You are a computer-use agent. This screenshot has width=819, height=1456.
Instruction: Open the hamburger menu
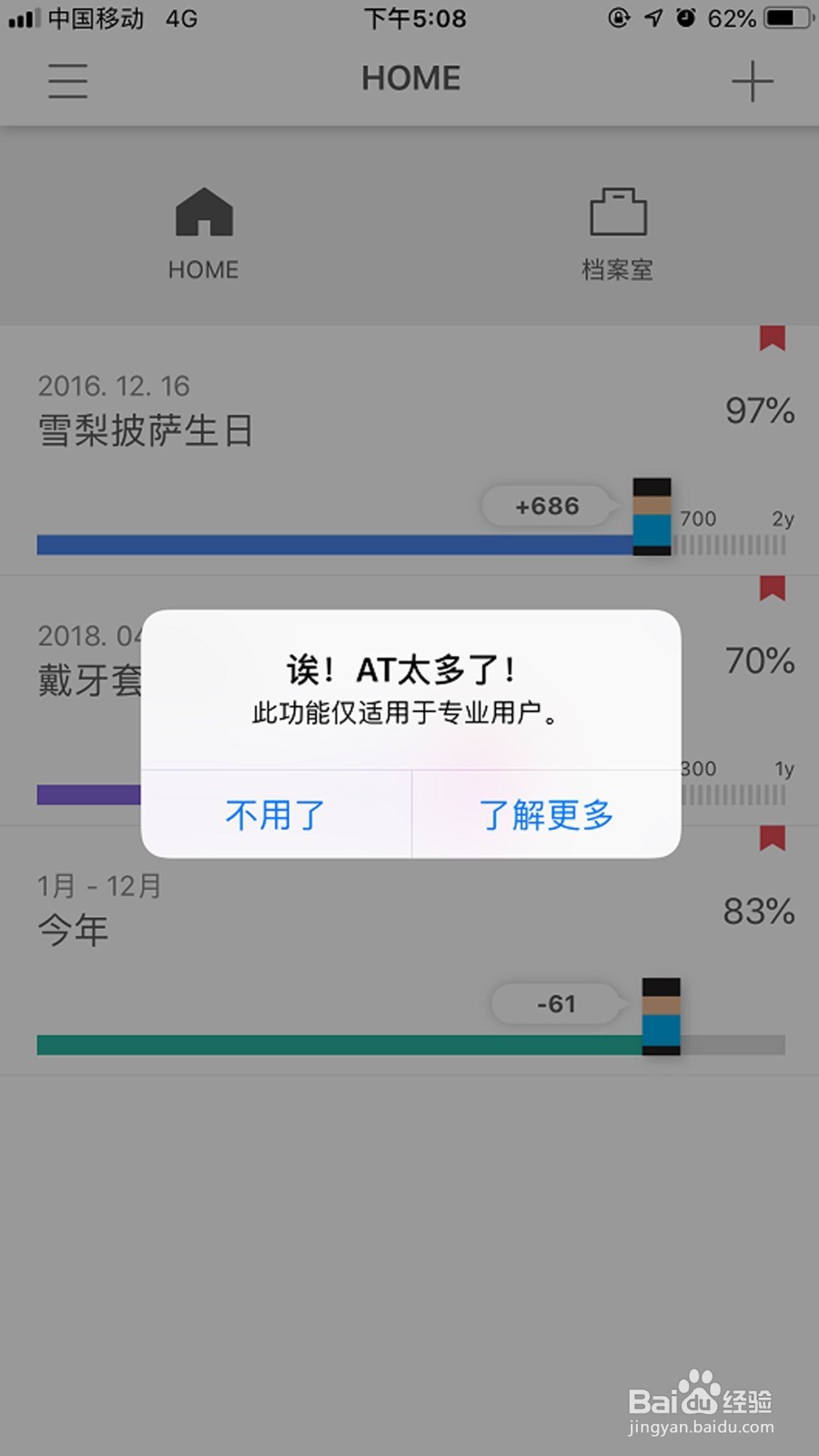coord(66,81)
